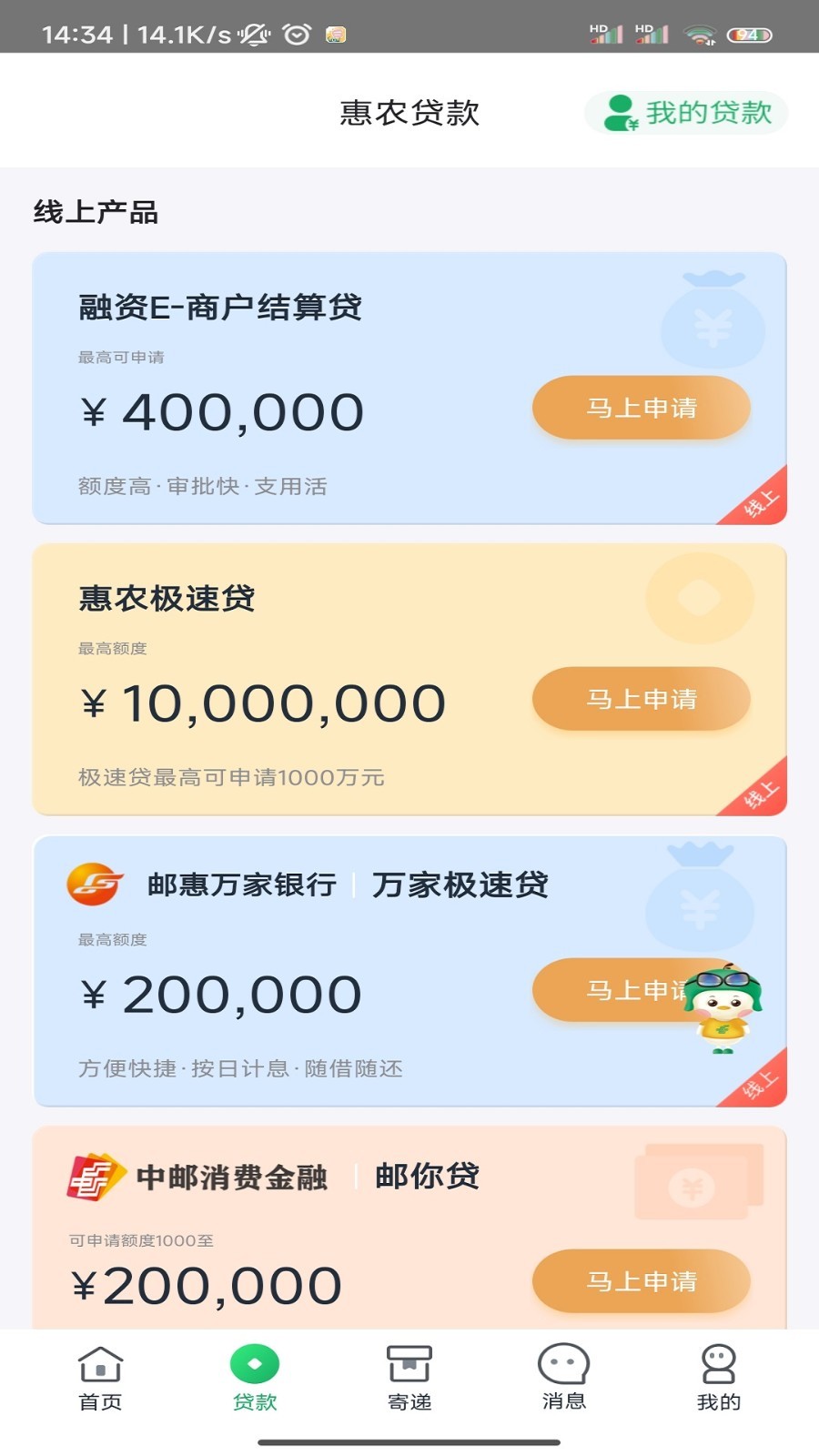Apply now for 惠农极速贷

pyautogui.click(x=641, y=699)
